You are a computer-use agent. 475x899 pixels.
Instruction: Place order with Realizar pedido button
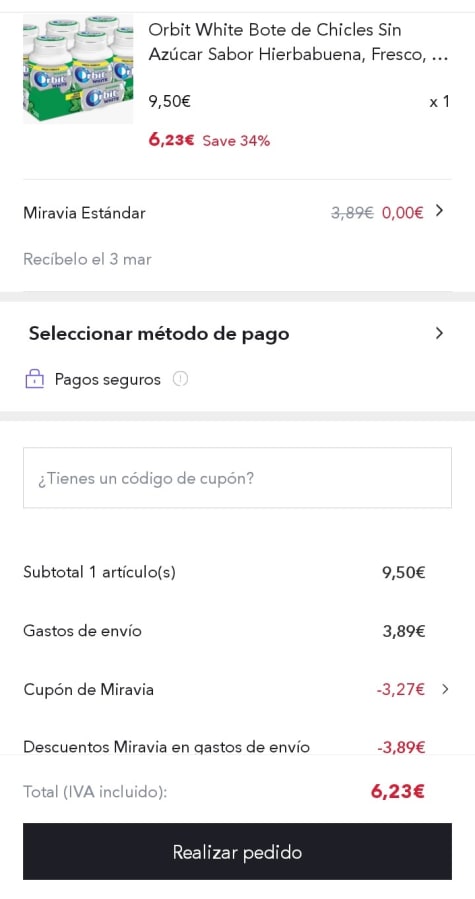pyautogui.click(x=237, y=851)
